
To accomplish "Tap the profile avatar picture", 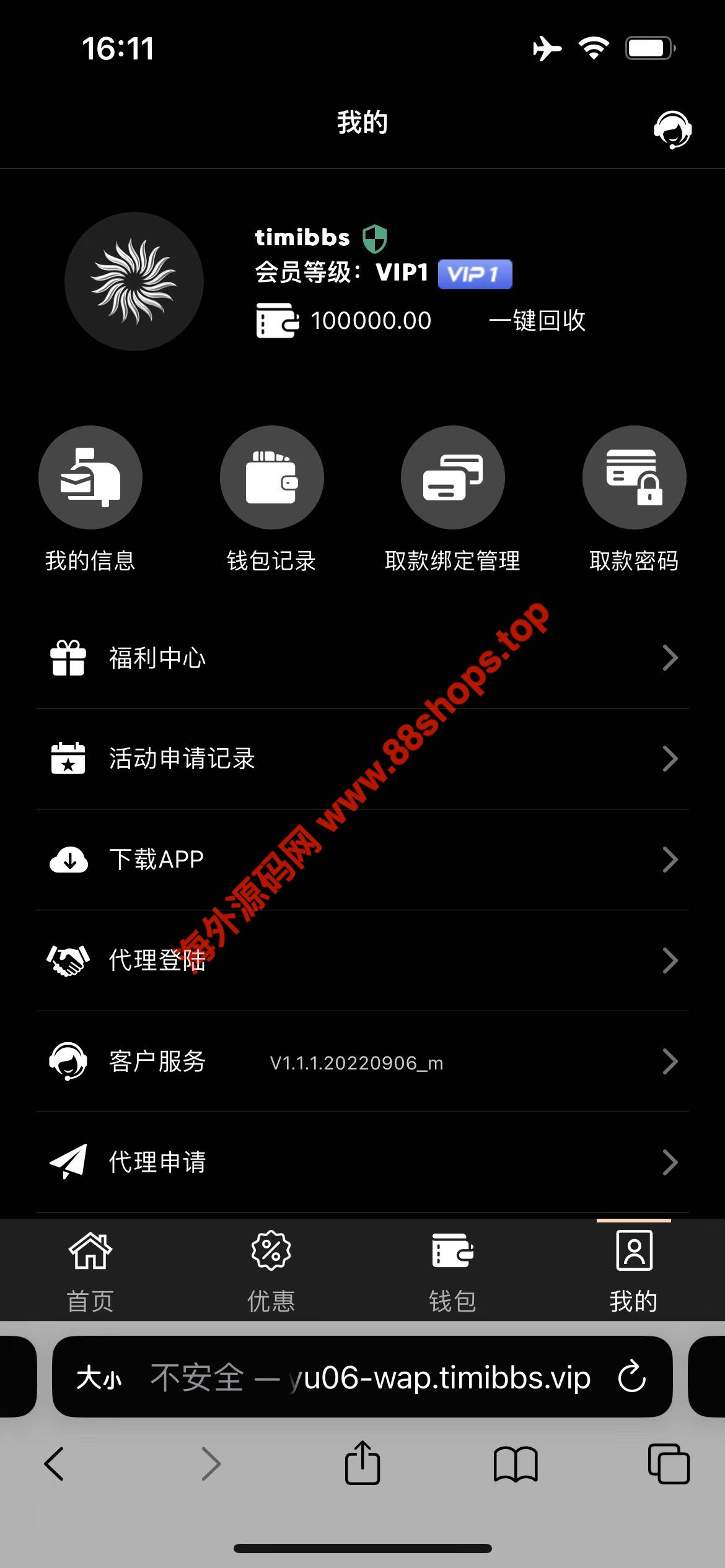I will pos(134,282).
